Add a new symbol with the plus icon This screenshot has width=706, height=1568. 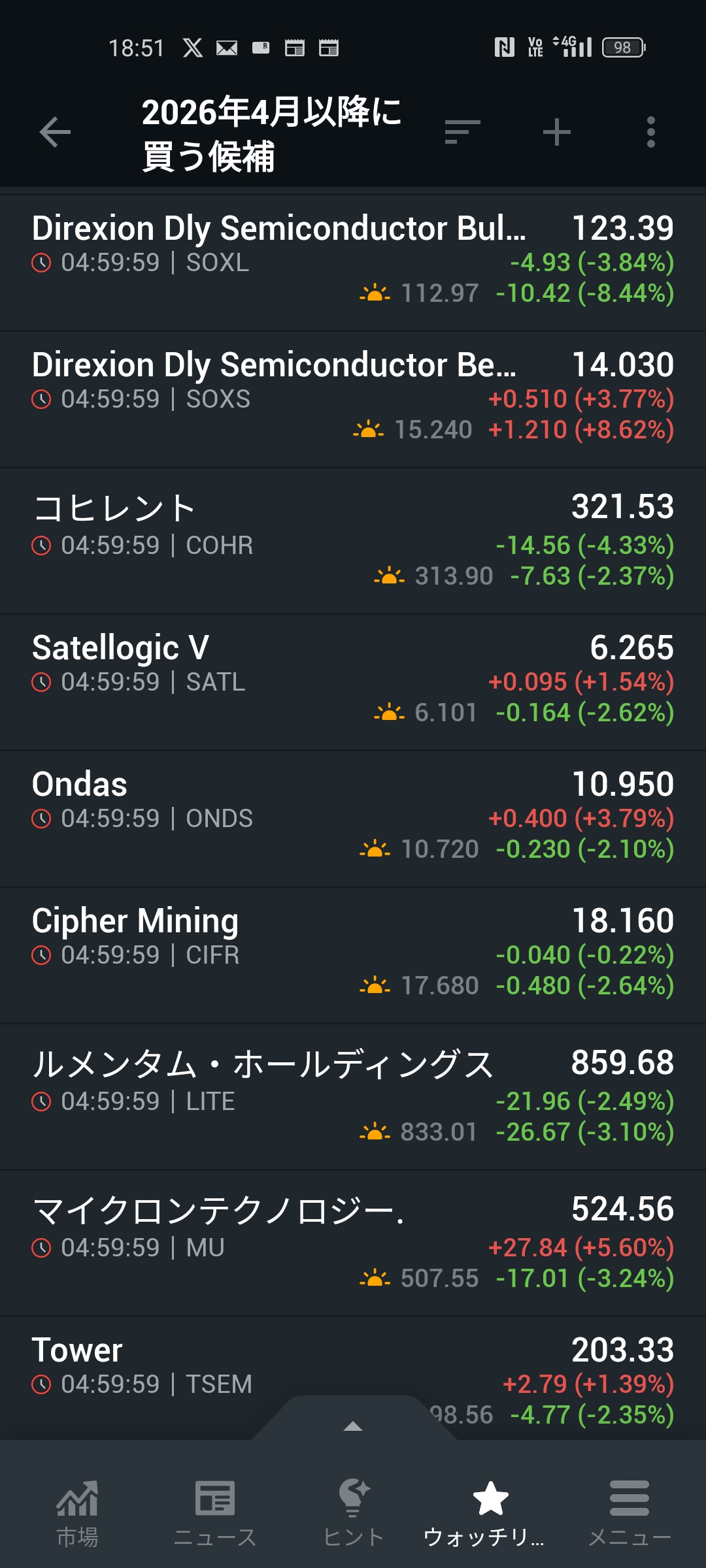click(x=556, y=133)
